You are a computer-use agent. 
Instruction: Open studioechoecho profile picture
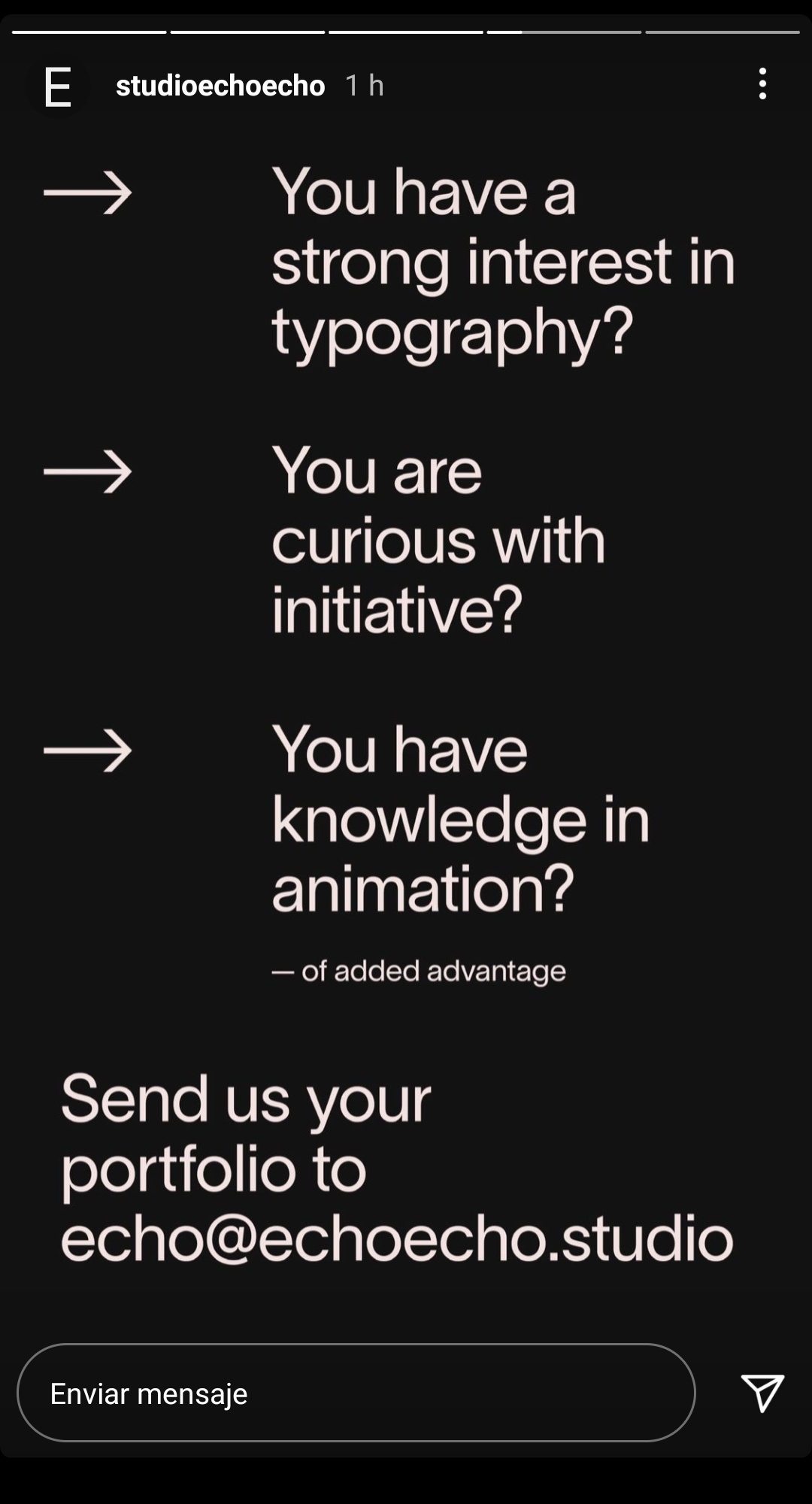tap(58, 86)
